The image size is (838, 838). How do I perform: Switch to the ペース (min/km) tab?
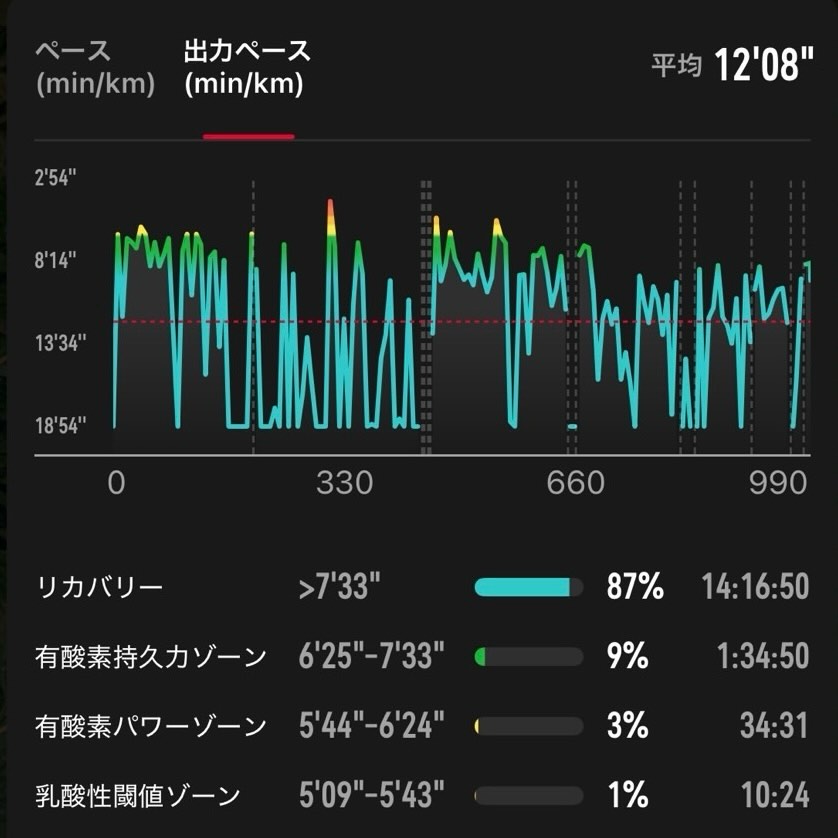(95, 68)
